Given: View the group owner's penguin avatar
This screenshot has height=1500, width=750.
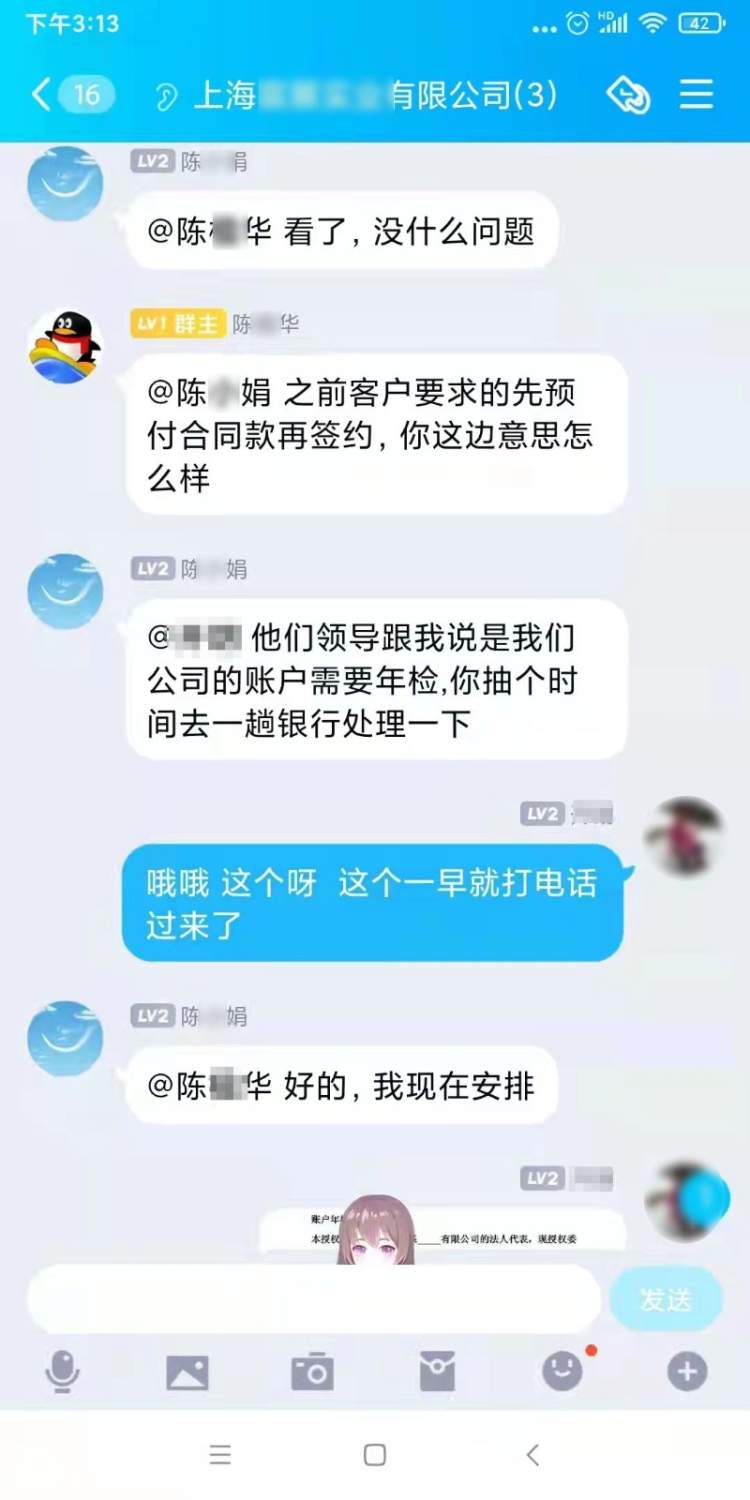Looking at the screenshot, I should coord(64,346).
